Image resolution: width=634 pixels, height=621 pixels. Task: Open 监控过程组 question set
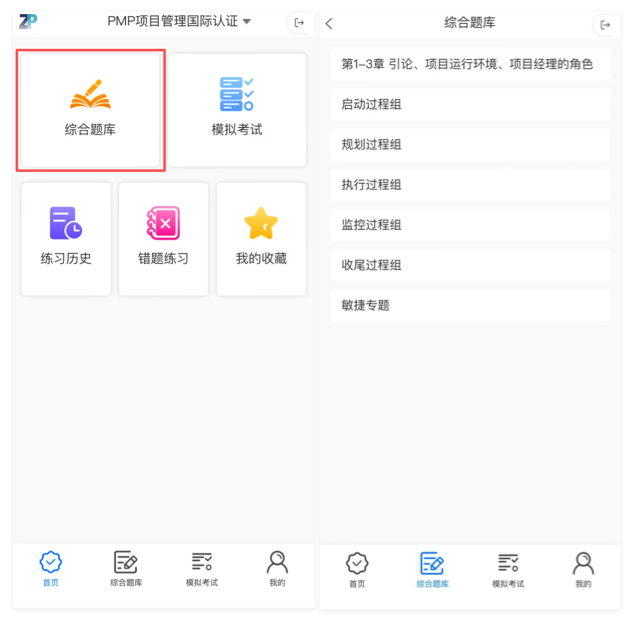(469, 225)
